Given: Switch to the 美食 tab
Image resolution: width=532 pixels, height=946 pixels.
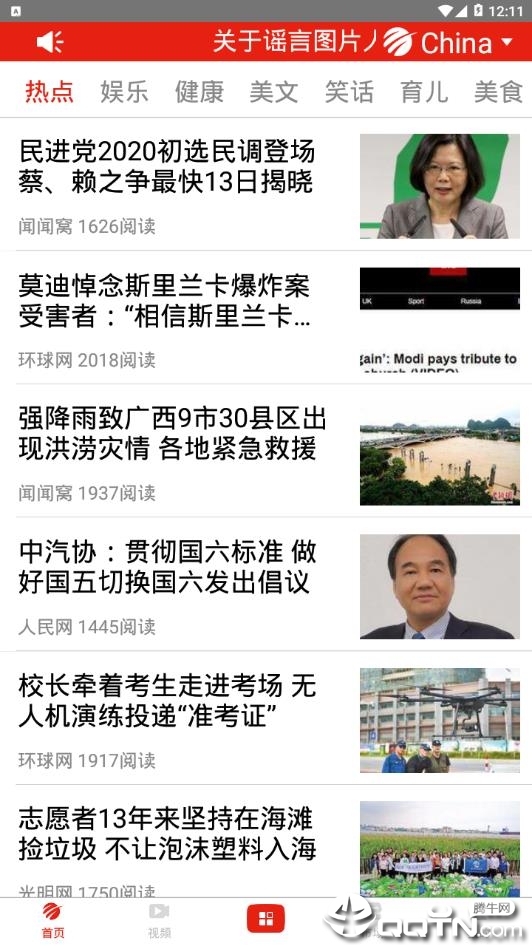Looking at the screenshot, I should pos(498,92).
